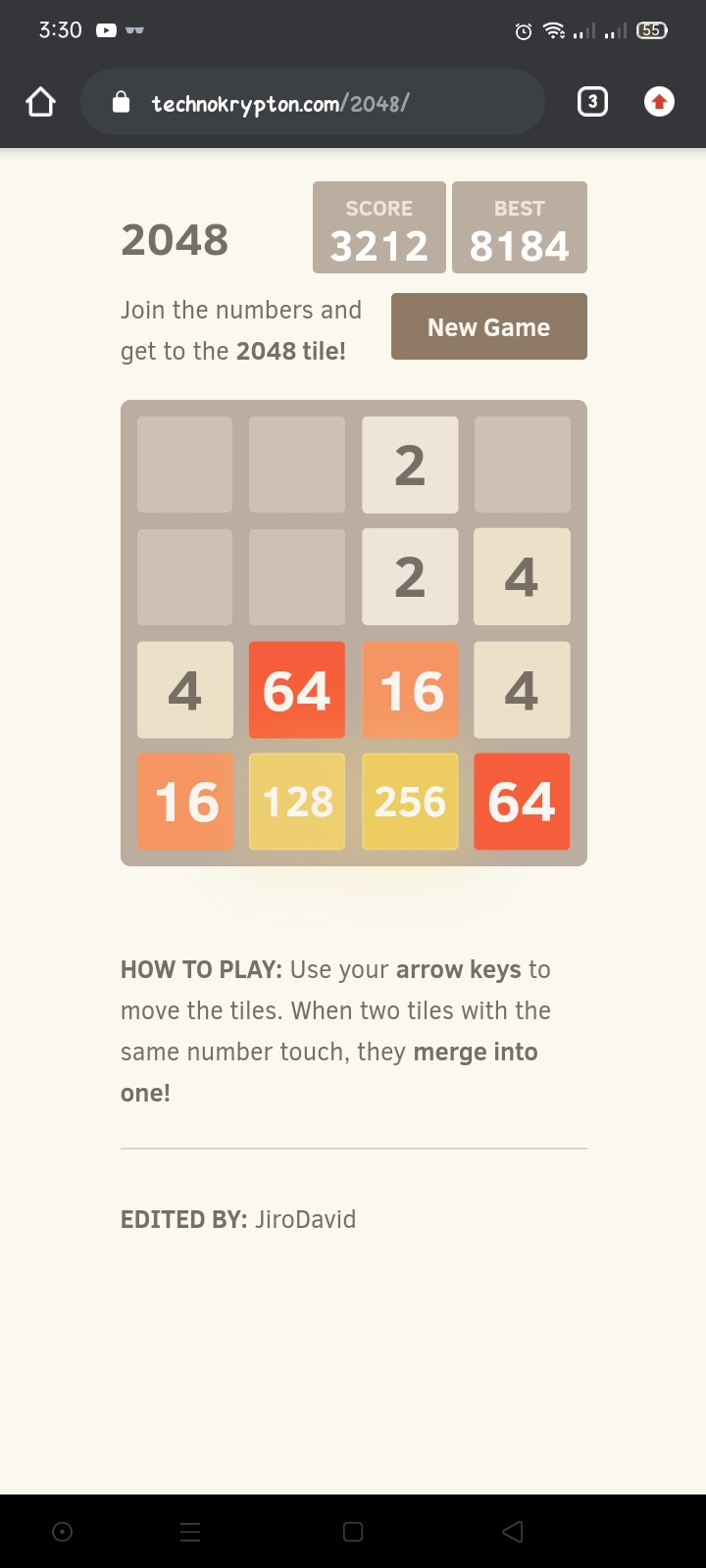
Task: Go to the browser home page
Action: (40, 102)
